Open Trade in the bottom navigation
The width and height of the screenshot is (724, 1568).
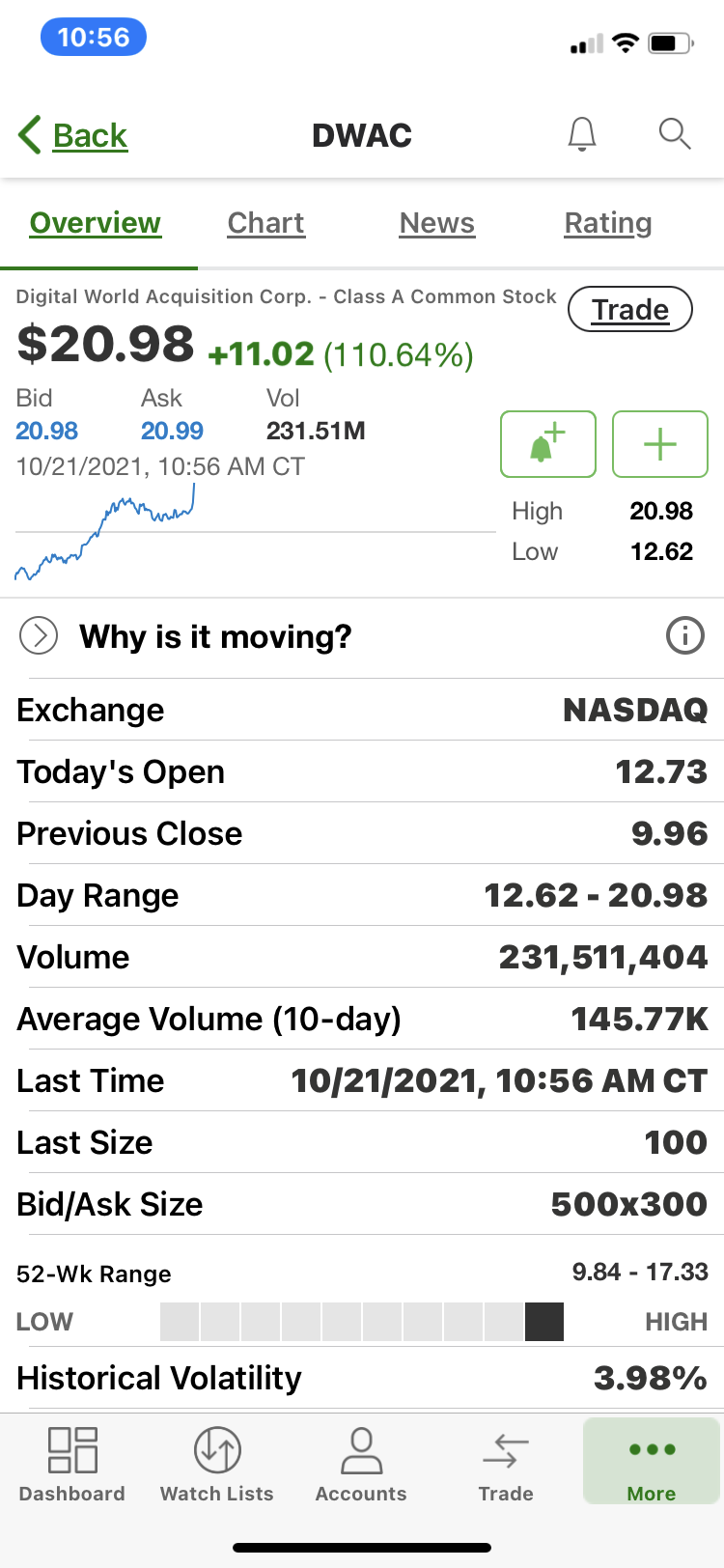(506, 1464)
